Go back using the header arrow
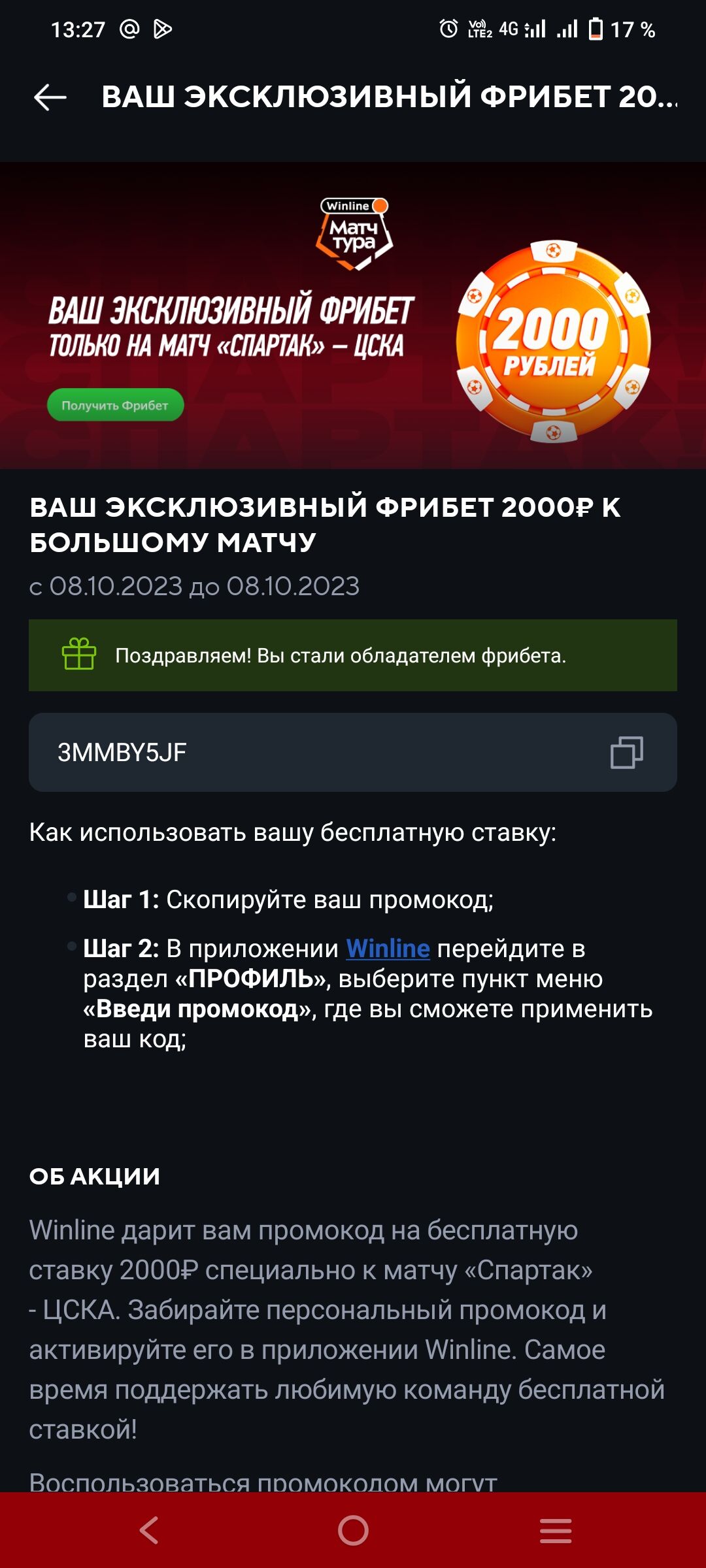The height and width of the screenshot is (1568, 706). pyautogui.click(x=50, y=97)
